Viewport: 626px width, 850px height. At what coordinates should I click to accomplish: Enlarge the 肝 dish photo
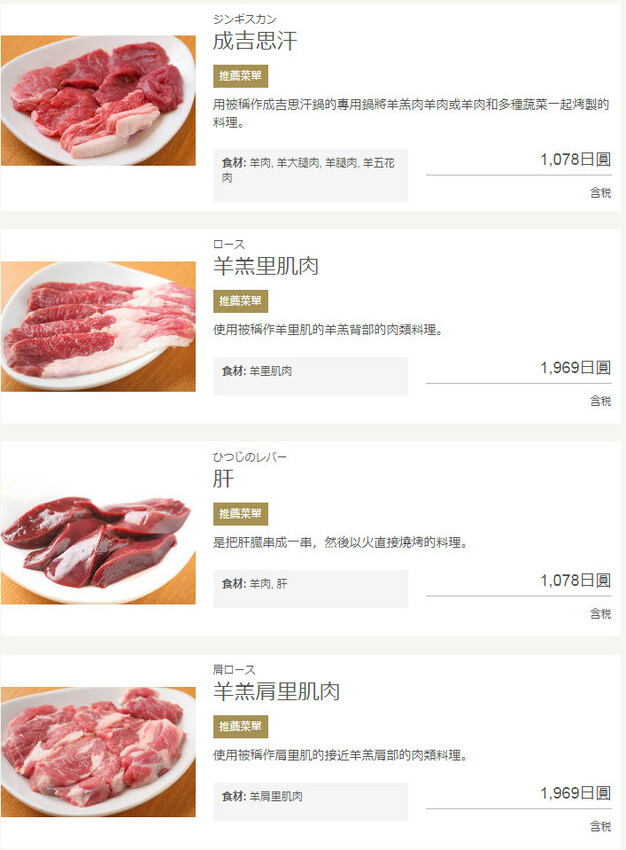98,539
